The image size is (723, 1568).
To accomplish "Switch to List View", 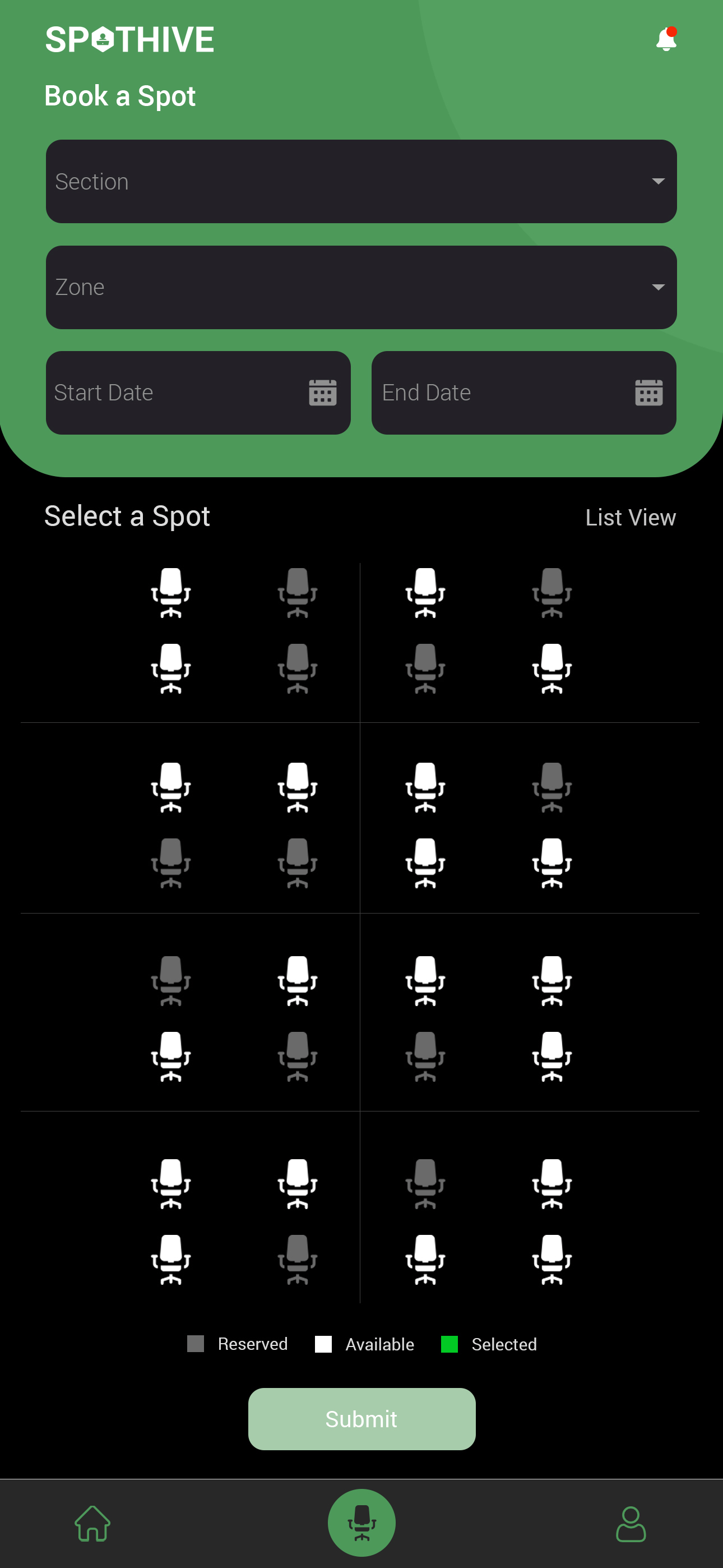I will [x=631, y=518].
